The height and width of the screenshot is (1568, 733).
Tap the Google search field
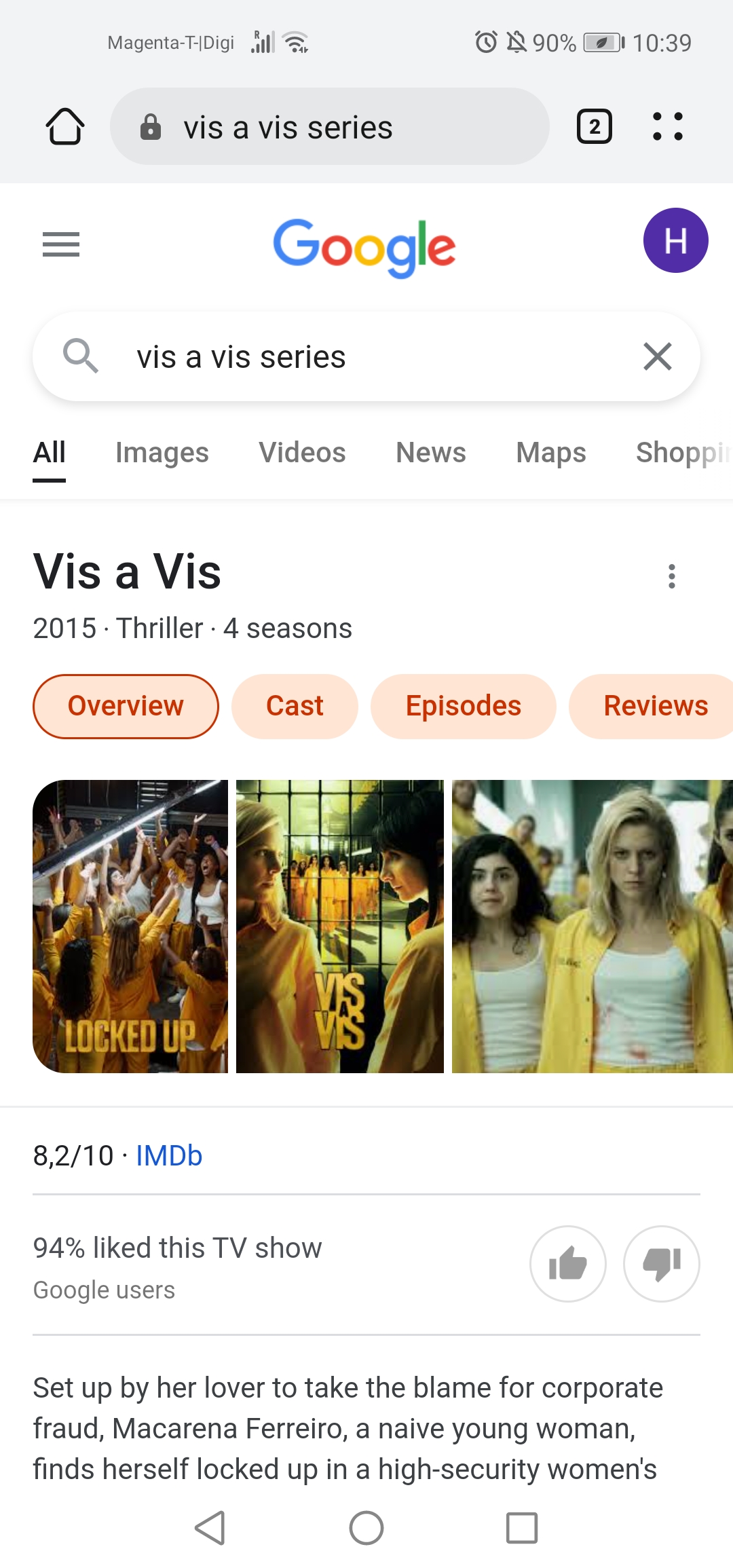point(366,357)
